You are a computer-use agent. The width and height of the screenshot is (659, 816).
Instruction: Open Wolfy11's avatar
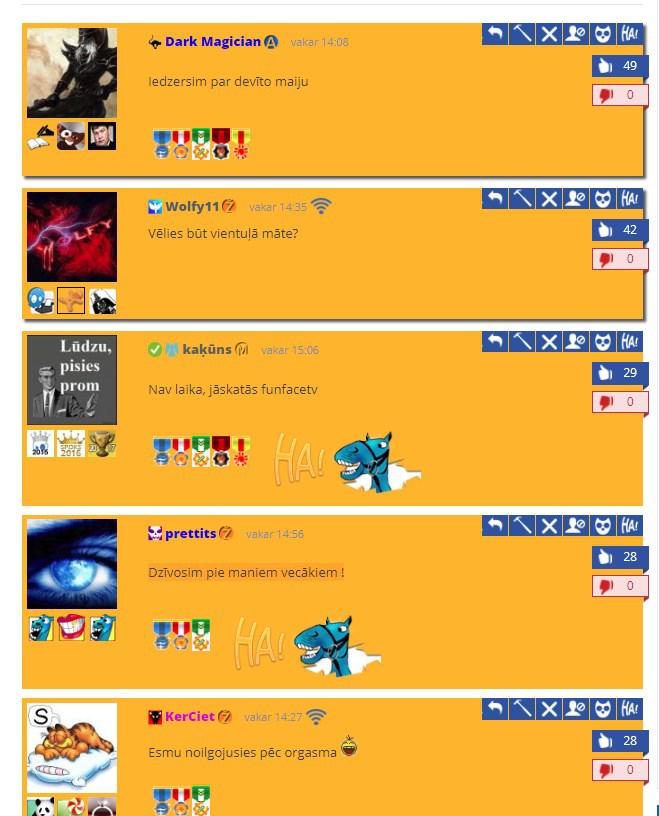[x=71, y=236]
